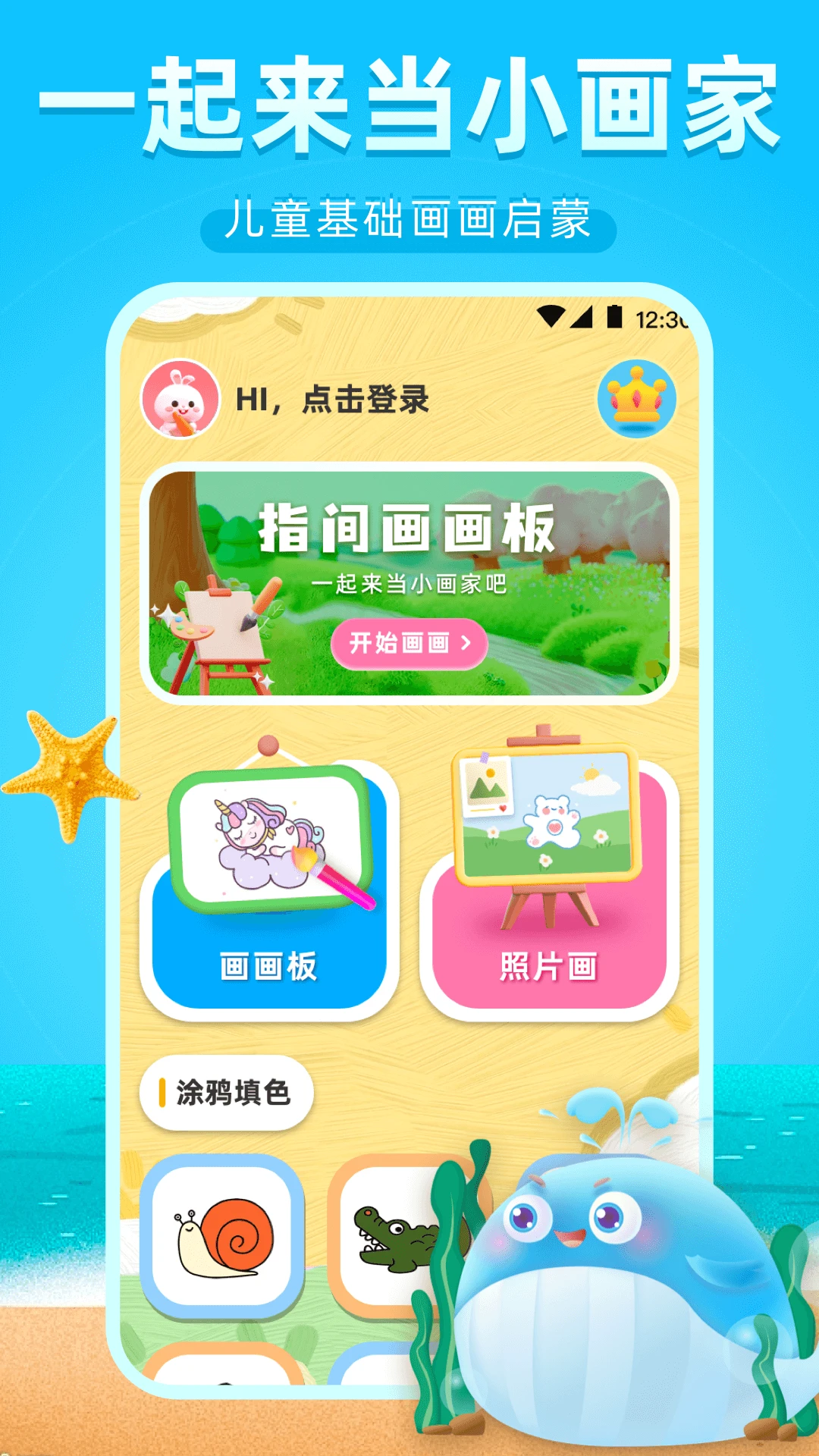The height and width of the screenshot is (1456, 819).
Task: Tap the 指间画画板 banner
Action: point(413,584)
